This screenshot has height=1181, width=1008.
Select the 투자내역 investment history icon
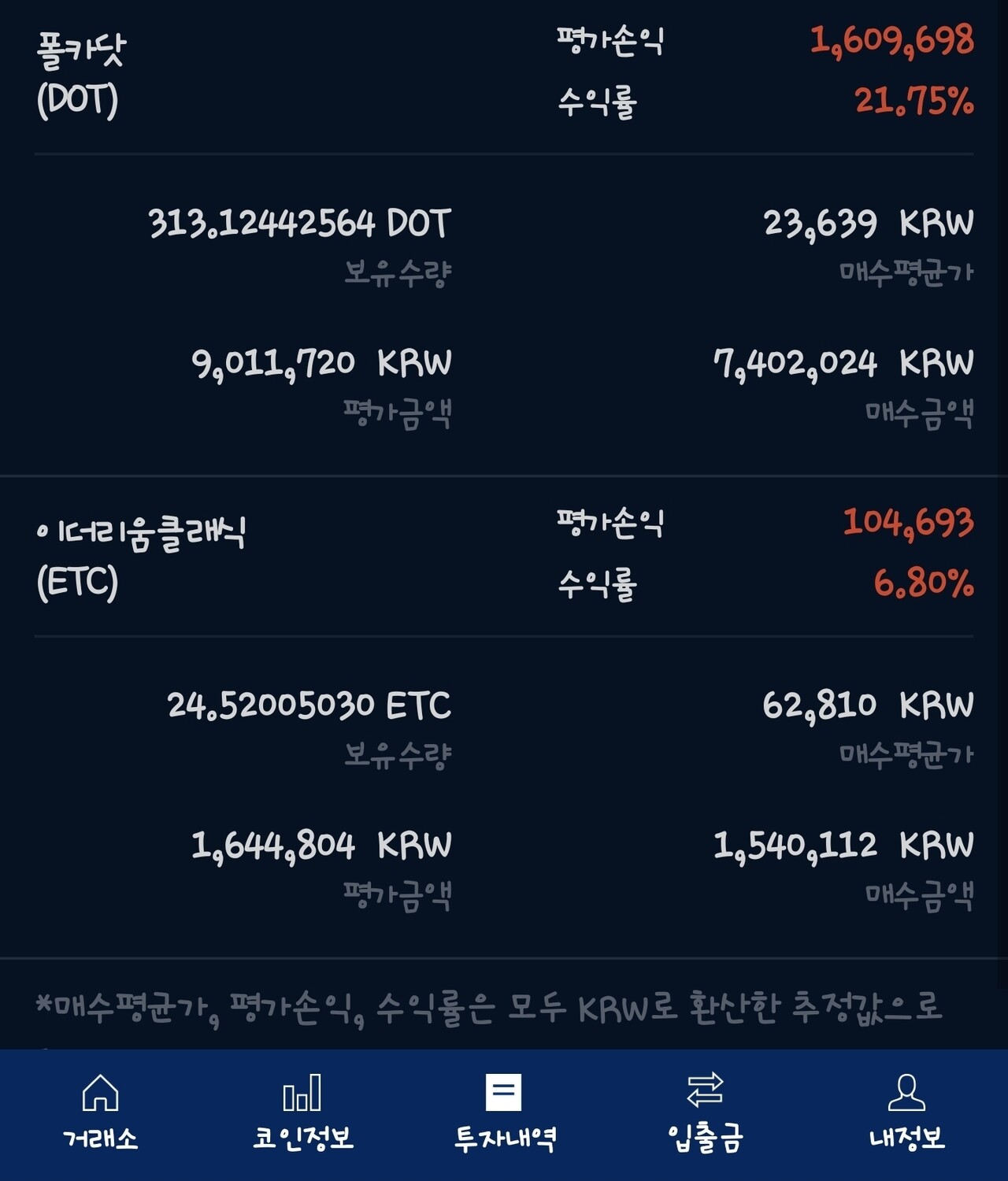click(x=502, y=1091)
